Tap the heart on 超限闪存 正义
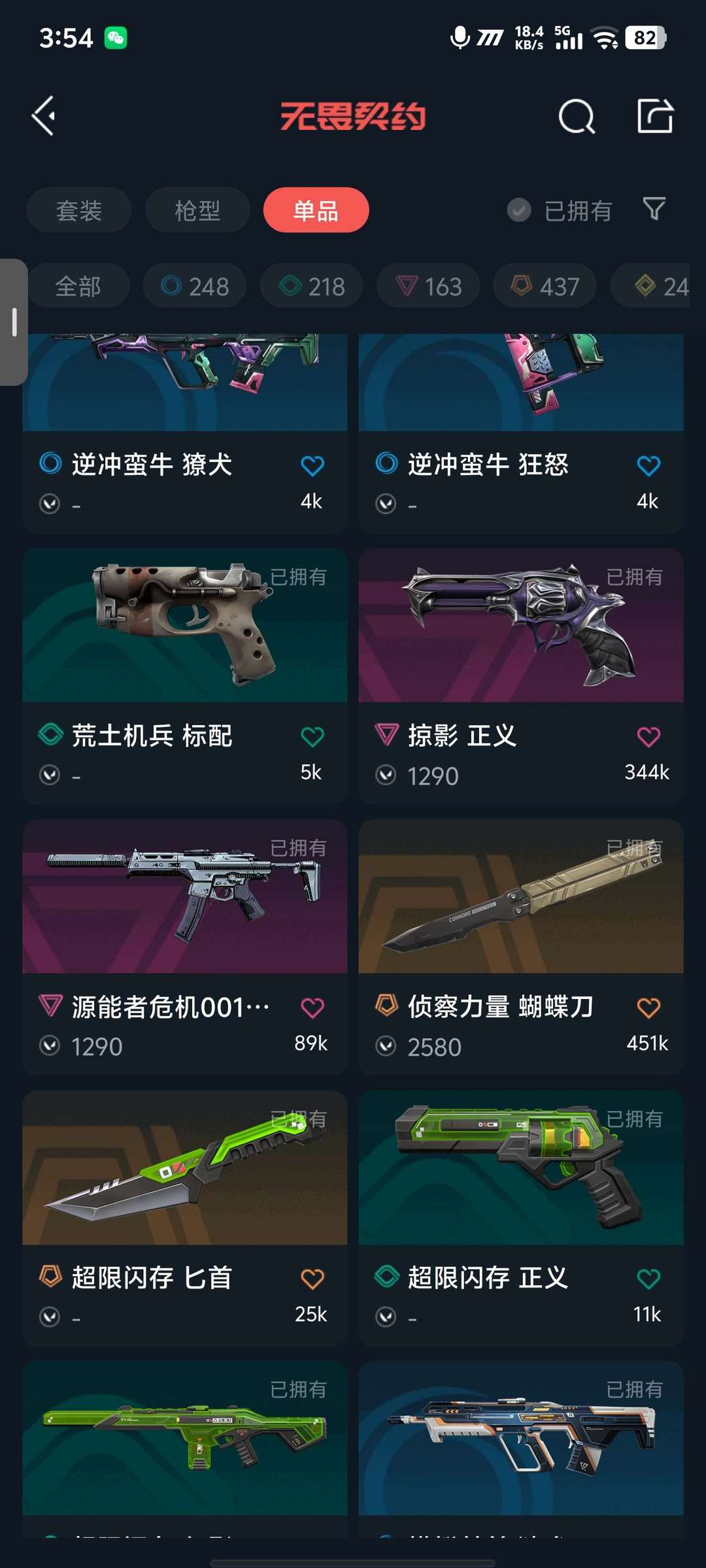The width and height of the screenshot is (706, 1568). pyautogui.click(x=648, y=1279)
